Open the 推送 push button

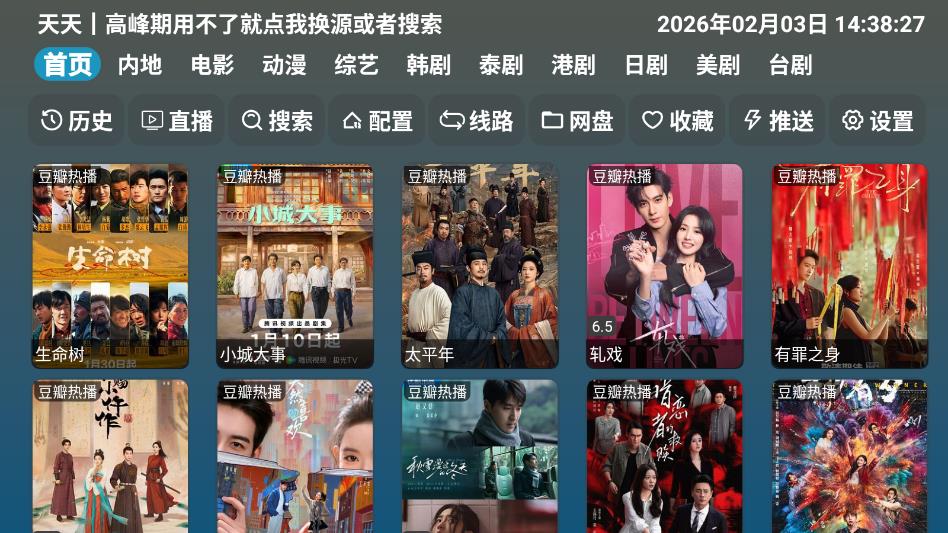click(x=777, y=121)
